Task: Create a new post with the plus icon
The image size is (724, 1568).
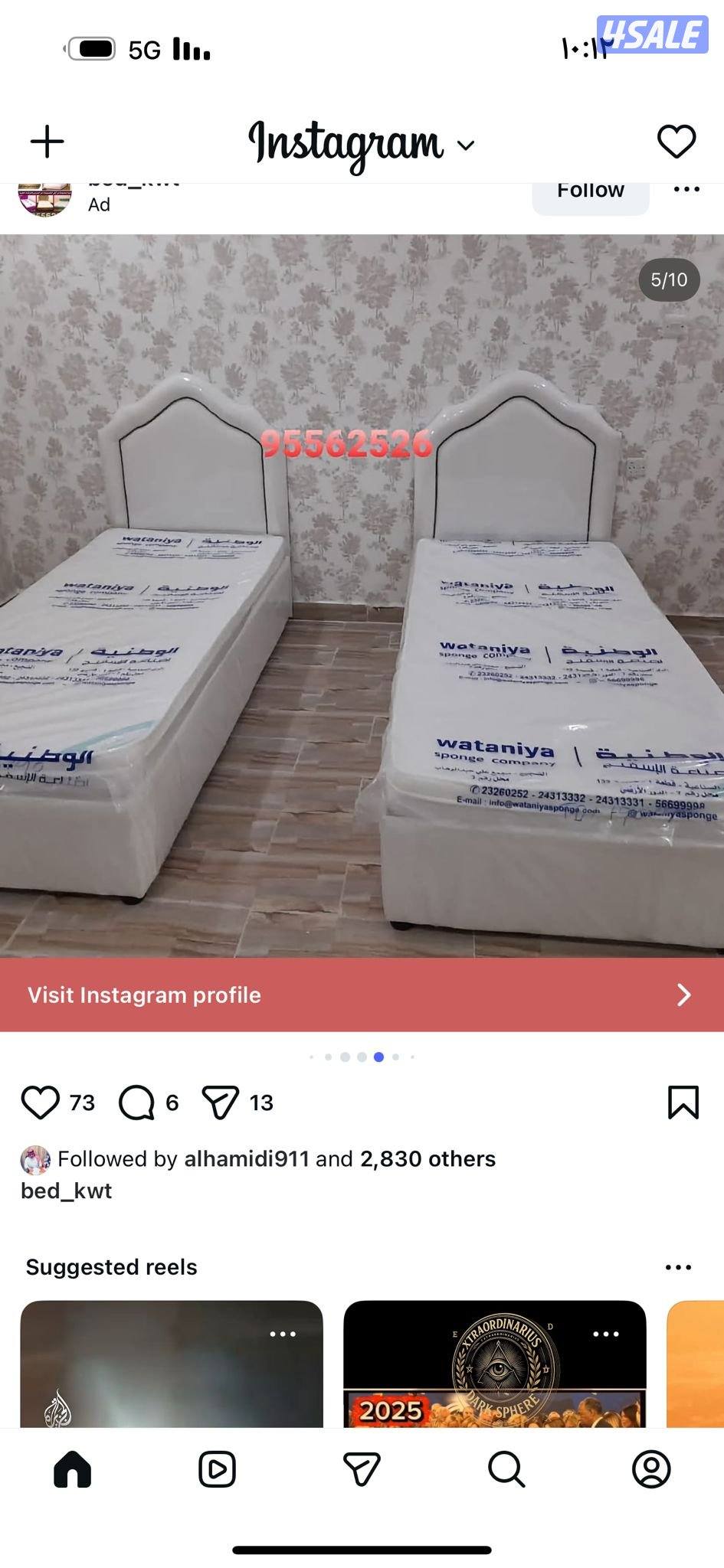Action: [x=47, y=141]
